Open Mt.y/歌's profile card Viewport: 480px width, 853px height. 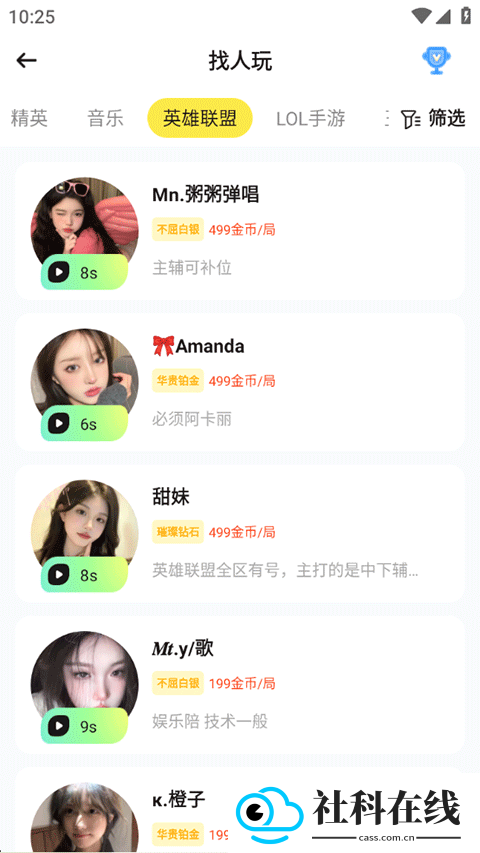[240, 685]
